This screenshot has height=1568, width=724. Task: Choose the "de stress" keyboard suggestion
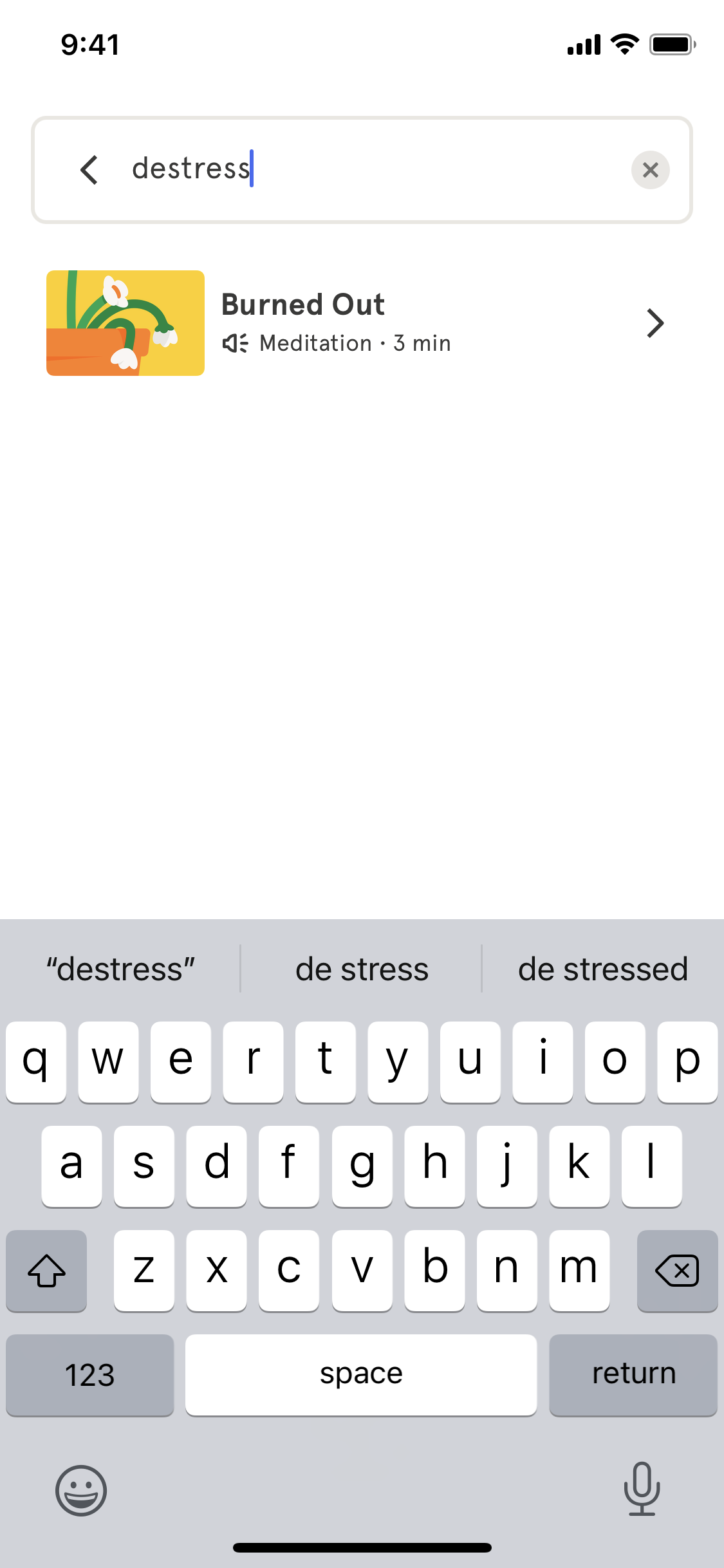point(362,969)
